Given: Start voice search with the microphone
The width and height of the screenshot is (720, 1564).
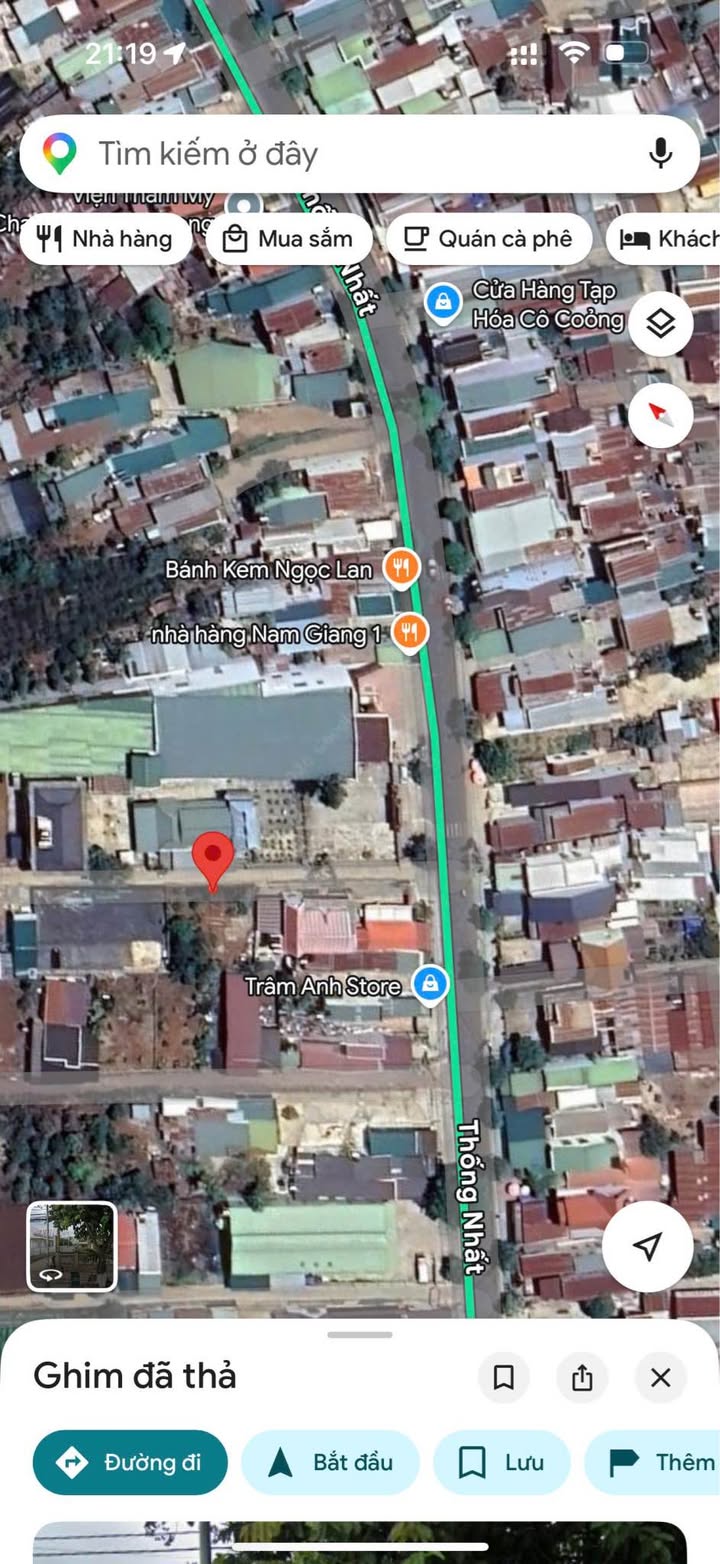Looking at the screenshot, I should click(x=660, y=153).
